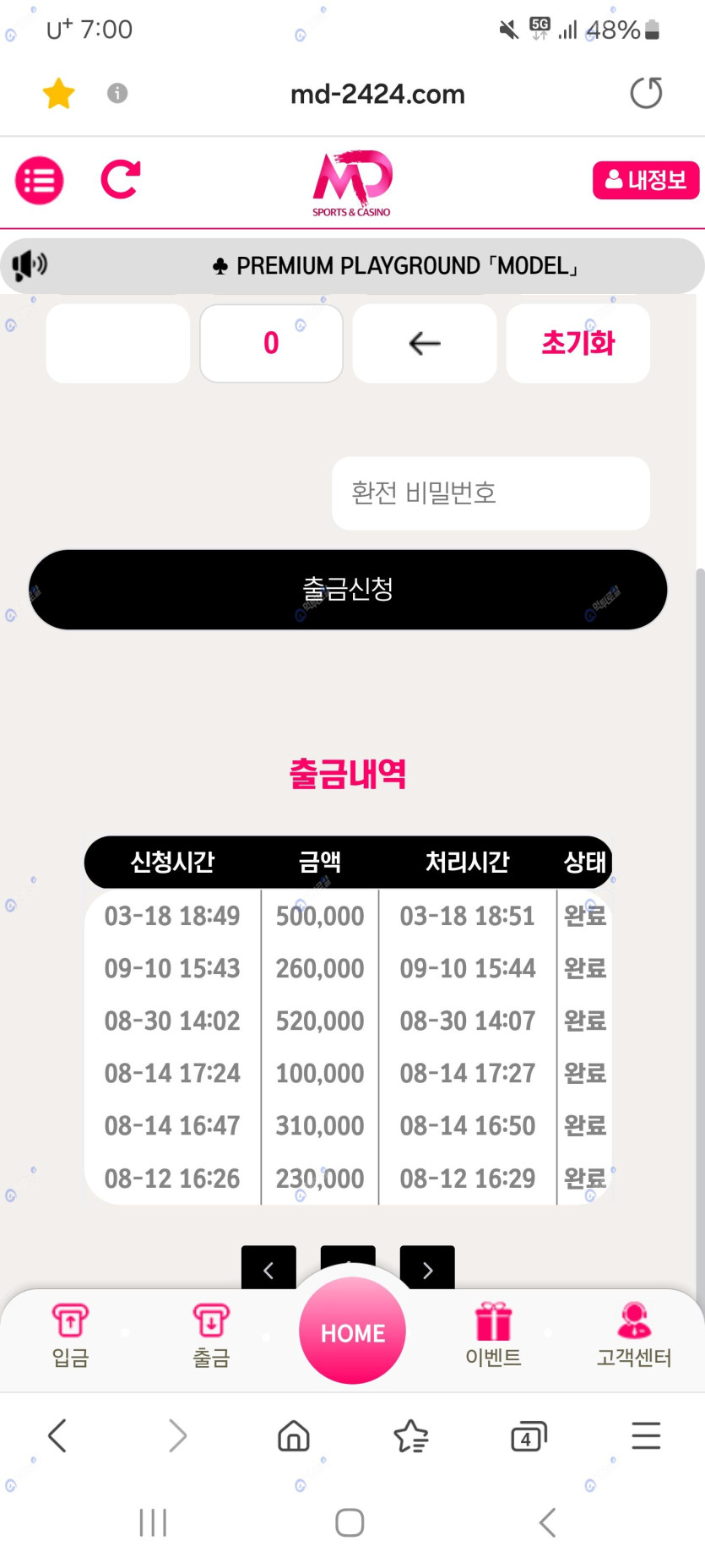The width and height of the screenshot is (705, 1568).
Task: Open 출금 withdrawal tab
Action: pos(211,1335)
